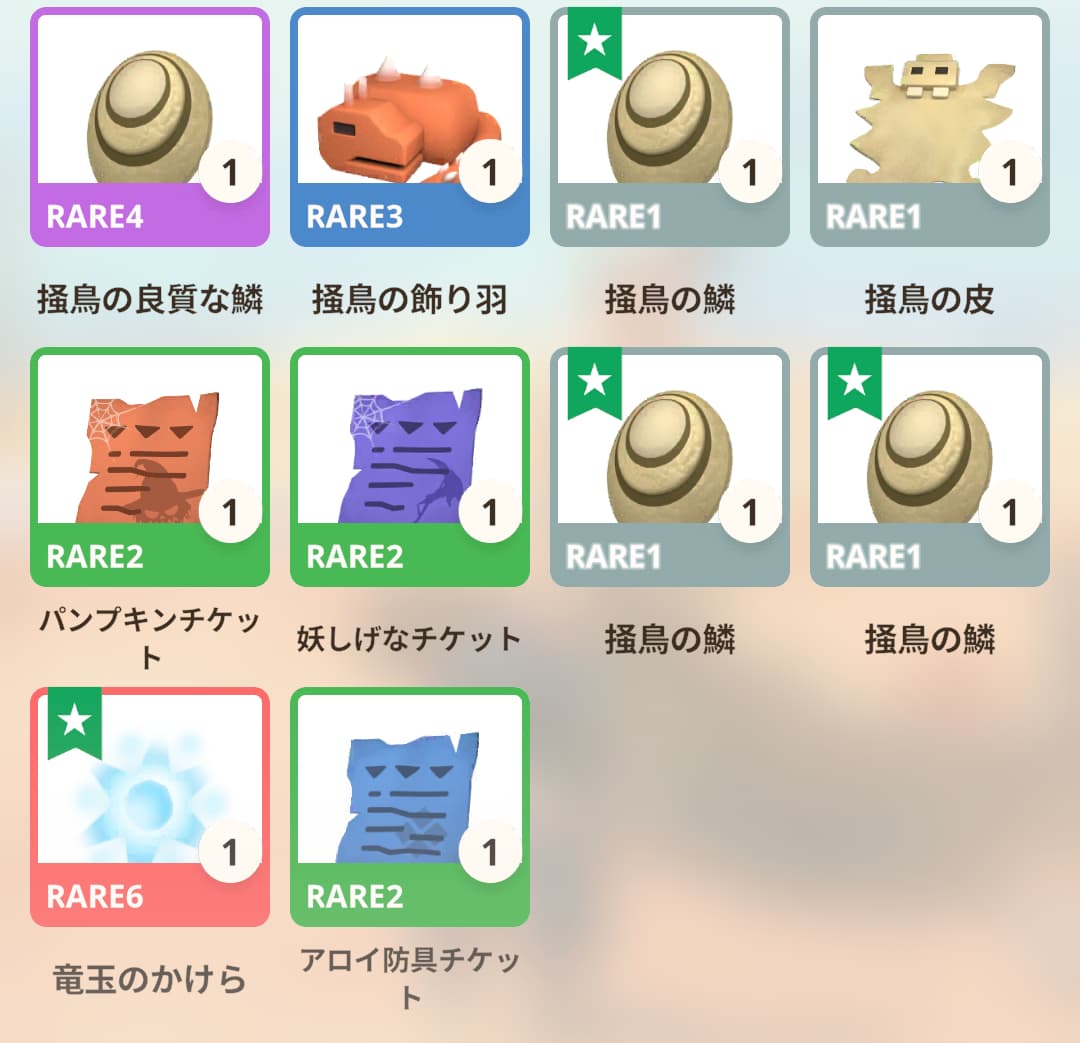Open the 妖しげなチケット purple ticket
The height and width of the screenshot is (1043, 1080).
pos(410,467)
